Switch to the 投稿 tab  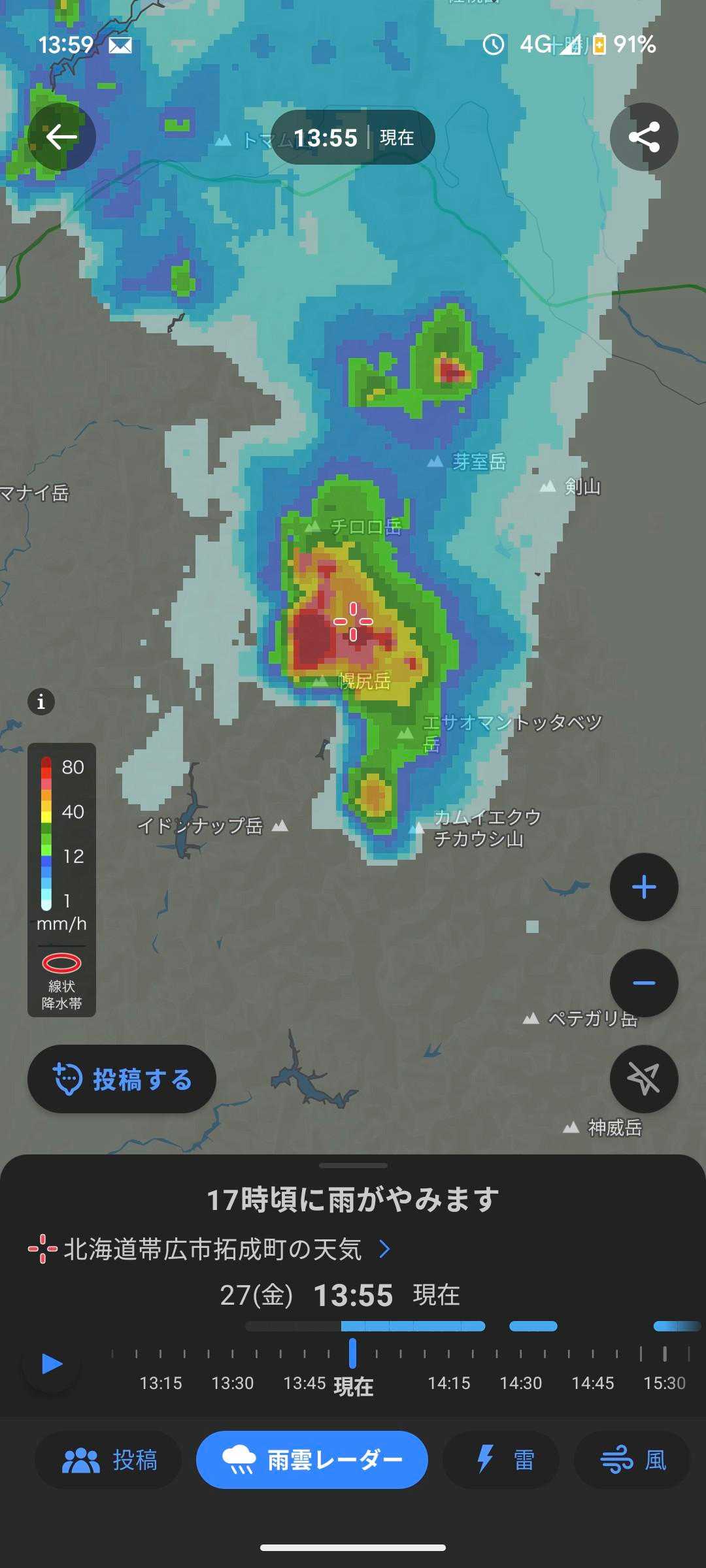click(x=109, y=1460)
